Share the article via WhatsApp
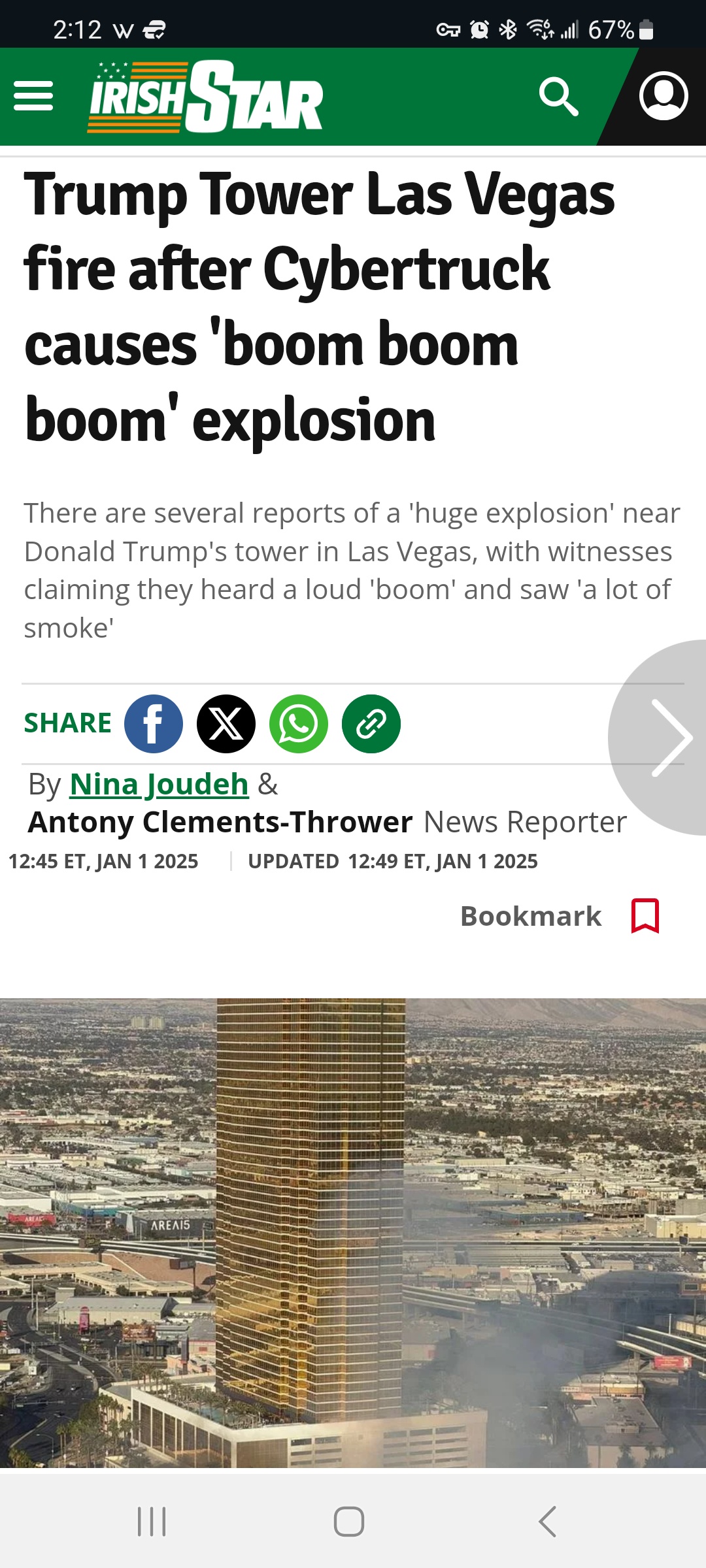Image resolution: width=706 pixels, height=1568 pixels. [299, 724]
